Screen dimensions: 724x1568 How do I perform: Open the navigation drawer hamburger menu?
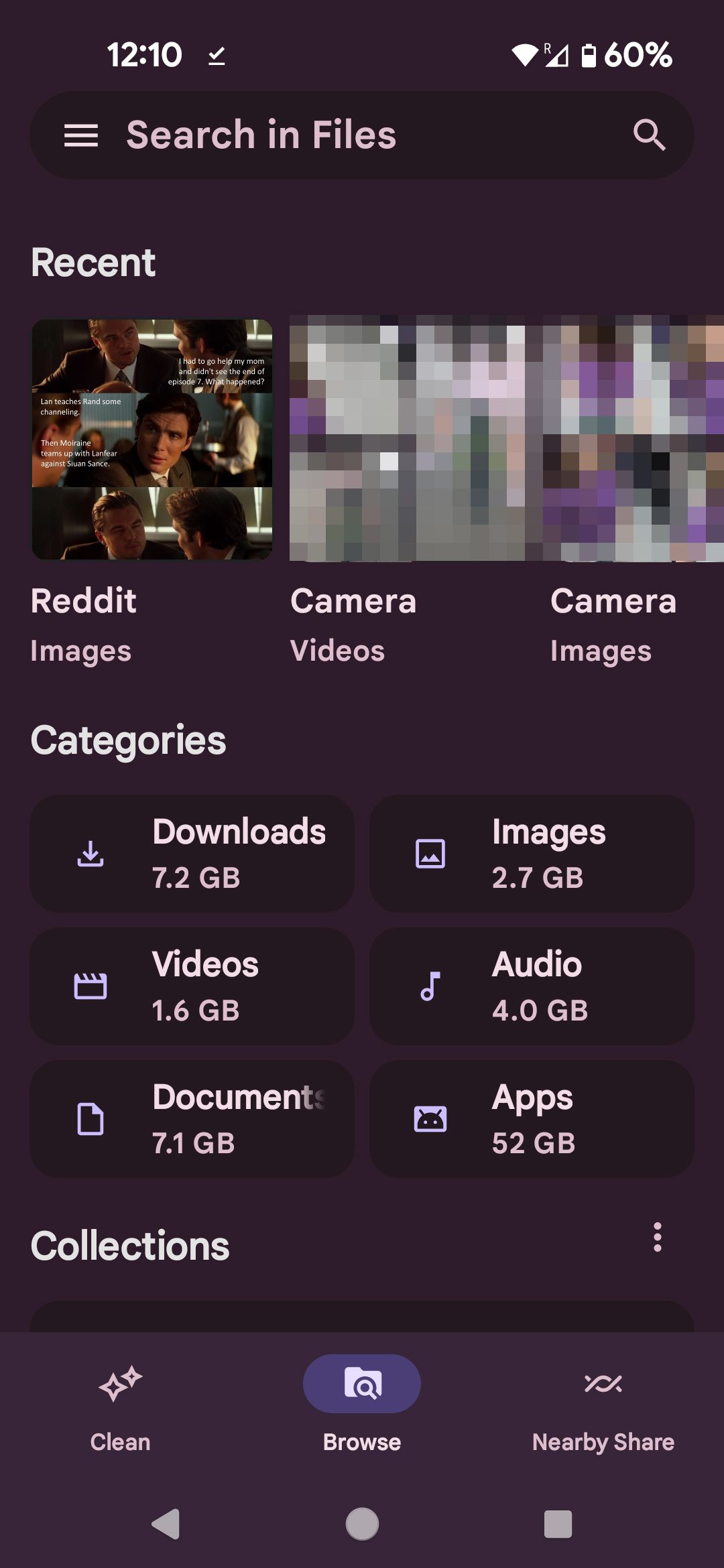coord(82,134)
